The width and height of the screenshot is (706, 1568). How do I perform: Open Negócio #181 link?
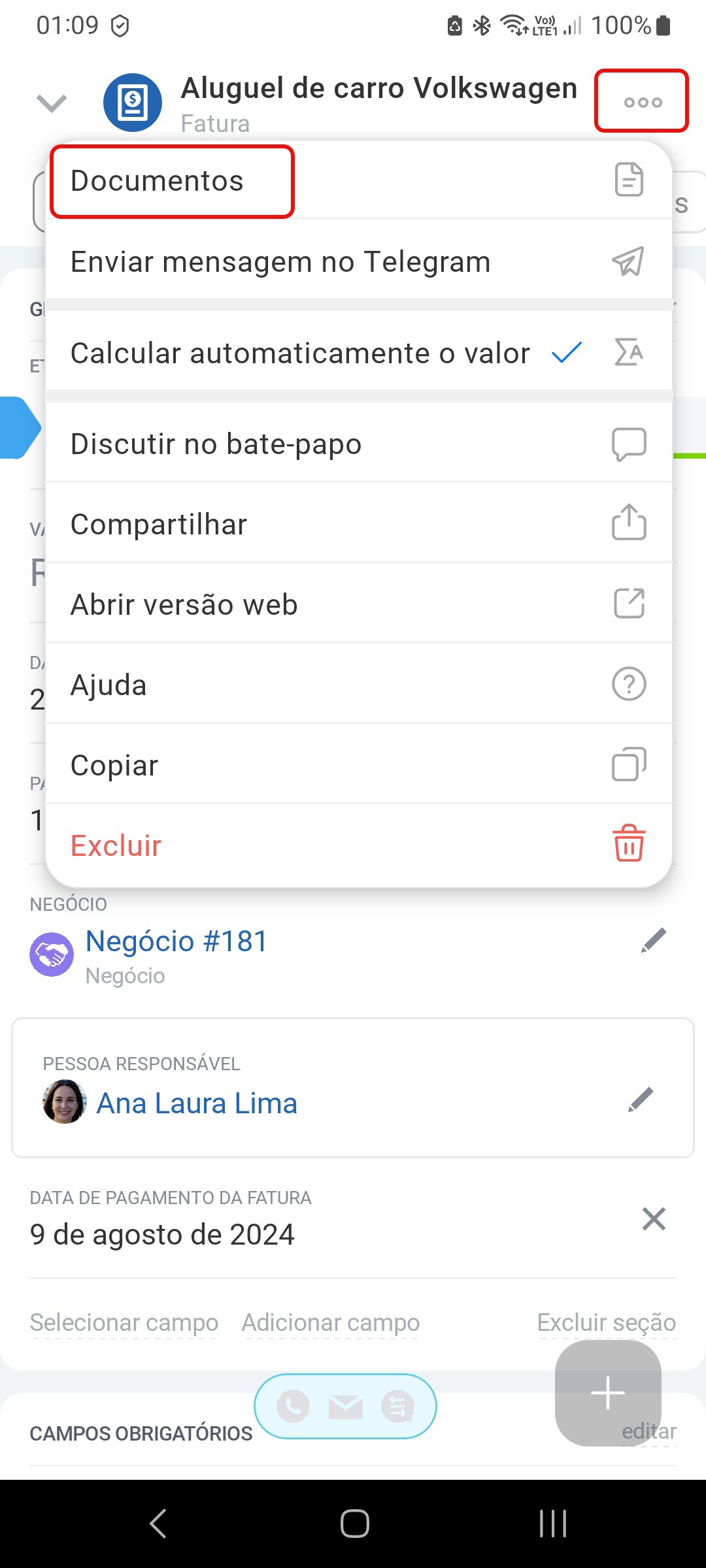coord(176,941)
